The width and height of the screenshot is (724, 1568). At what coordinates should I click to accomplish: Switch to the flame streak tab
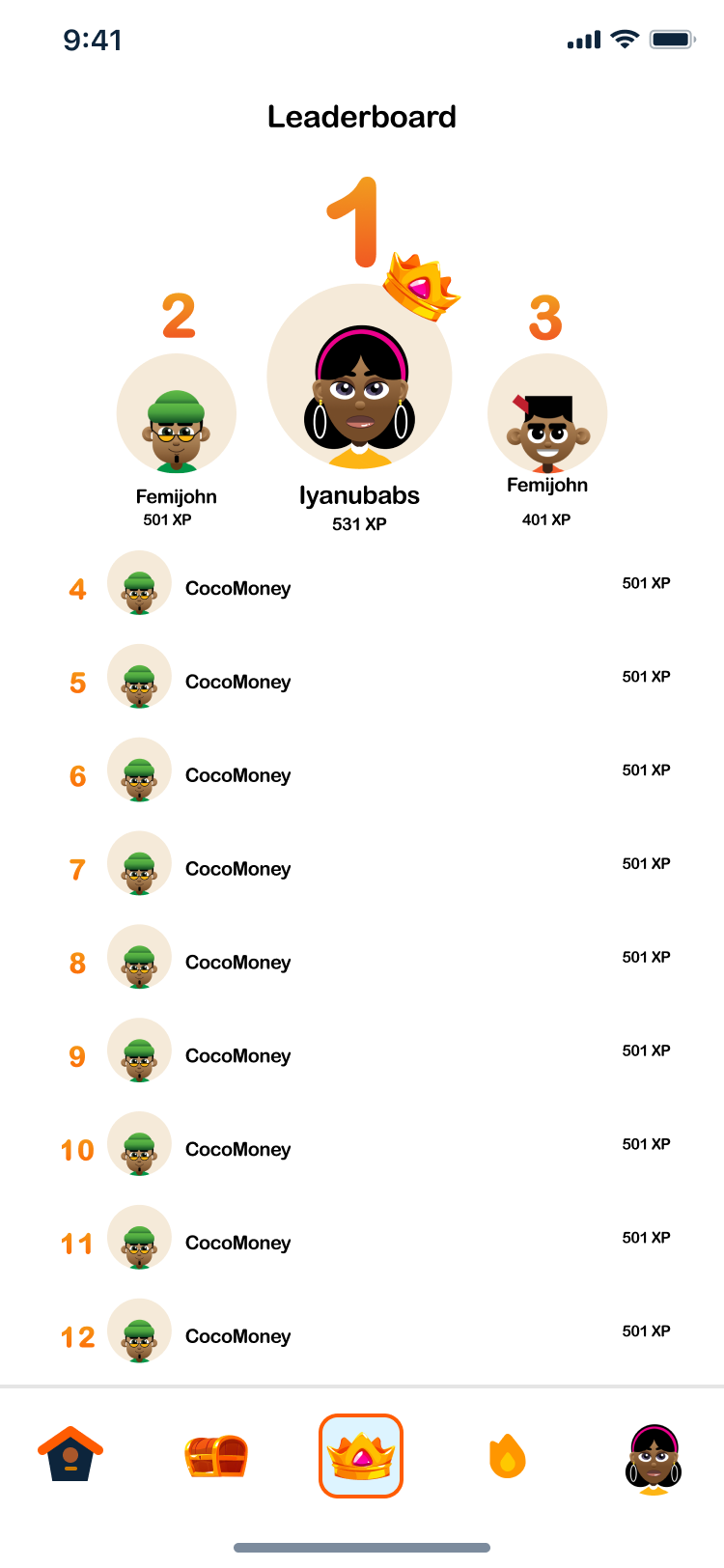pos(507,1455)
